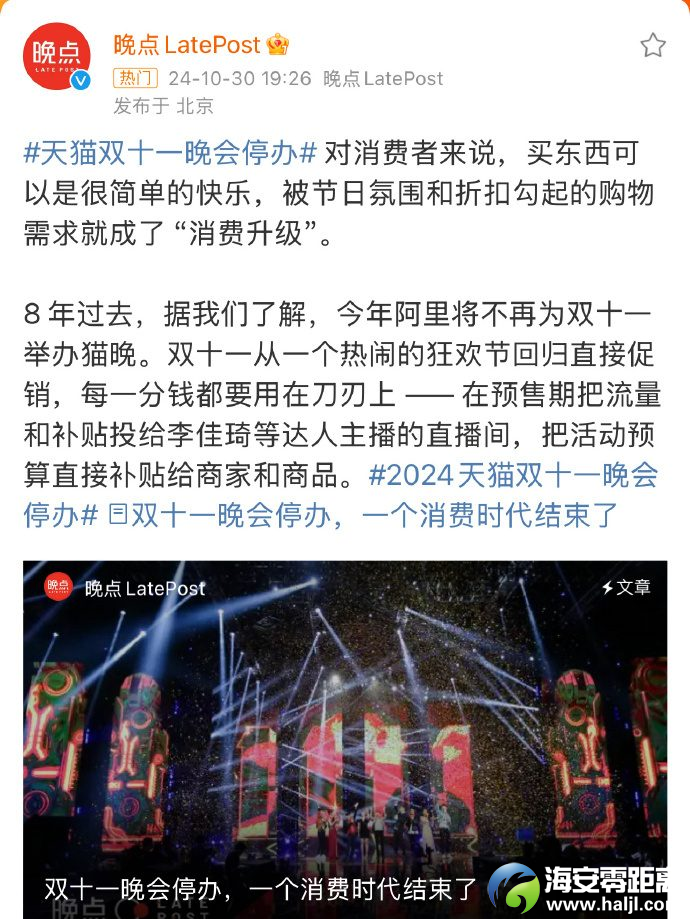Favorite this post with the star icon
The height and width of the screenshot is (919, 690).
click(x=652, y=45)
